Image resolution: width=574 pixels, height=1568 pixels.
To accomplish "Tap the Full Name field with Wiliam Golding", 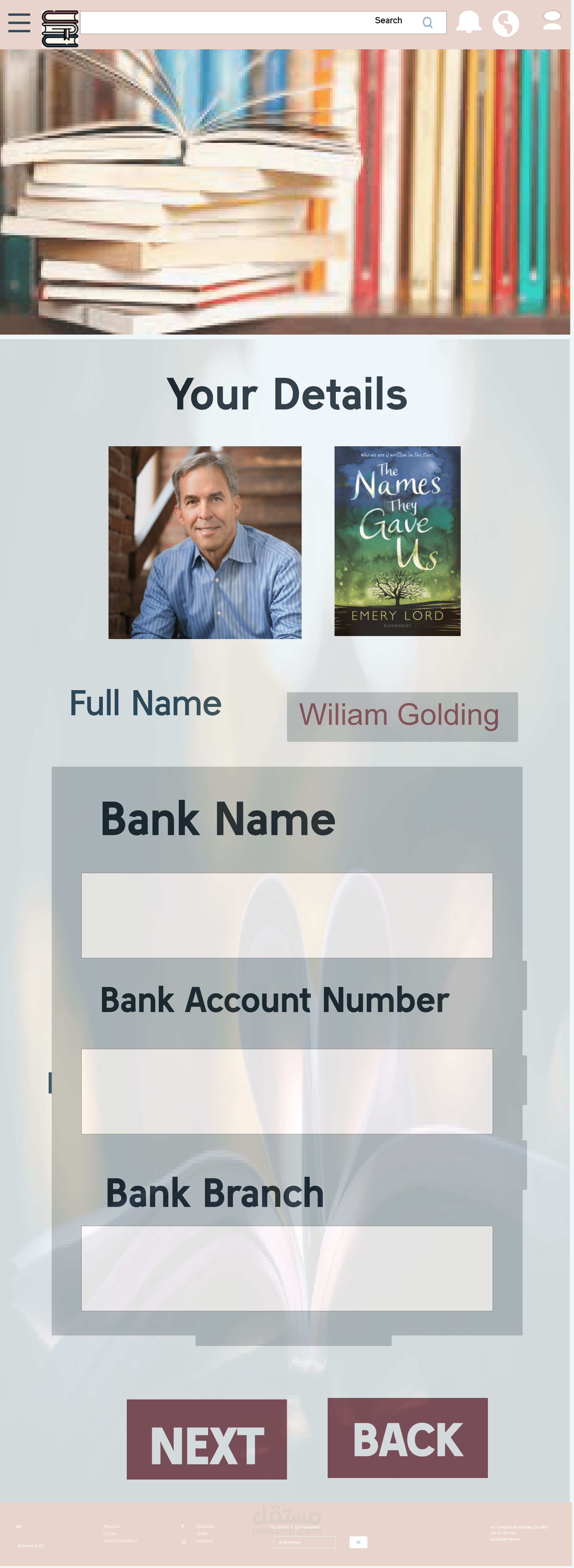I will pyautogui.click(x=402, y=716).
